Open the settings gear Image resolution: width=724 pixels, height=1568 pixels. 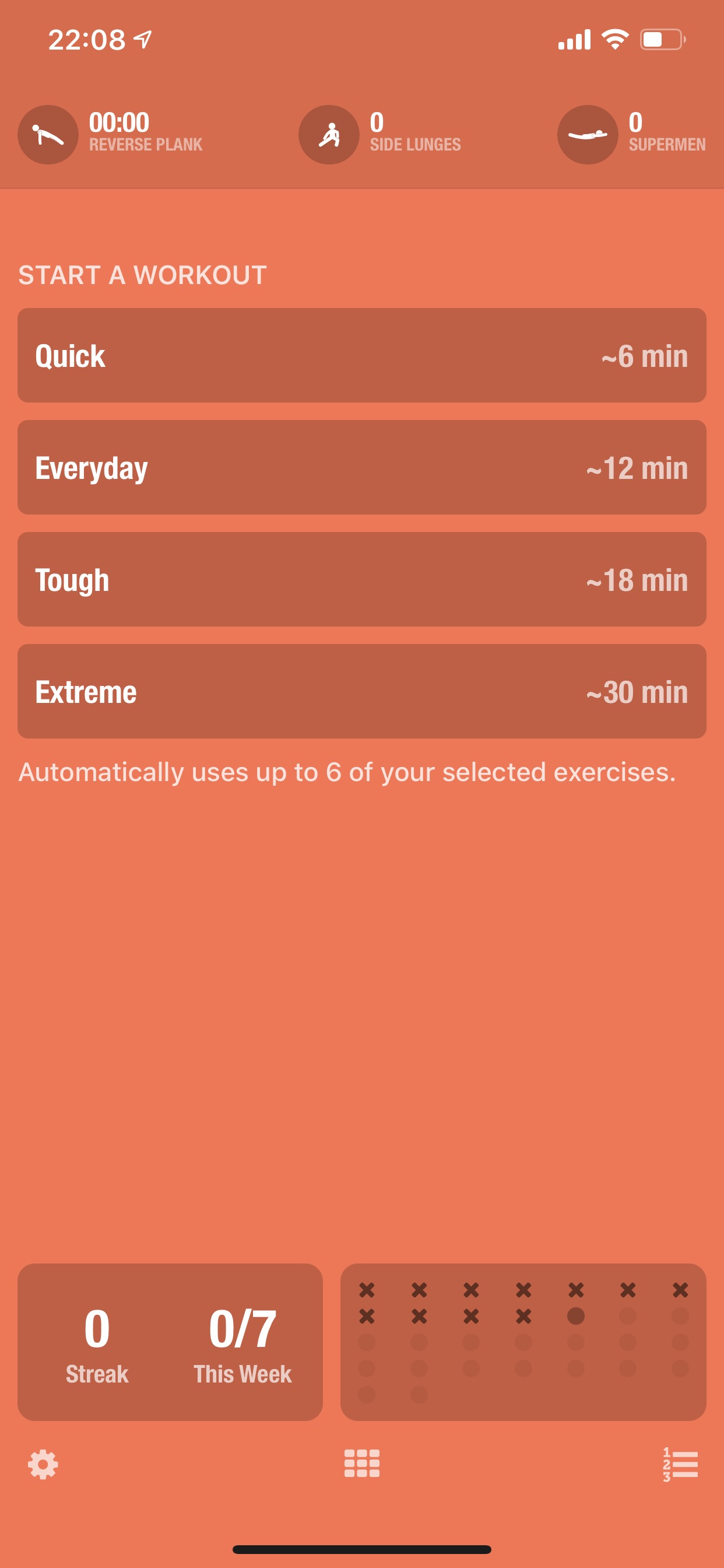tap(43, 1464)
